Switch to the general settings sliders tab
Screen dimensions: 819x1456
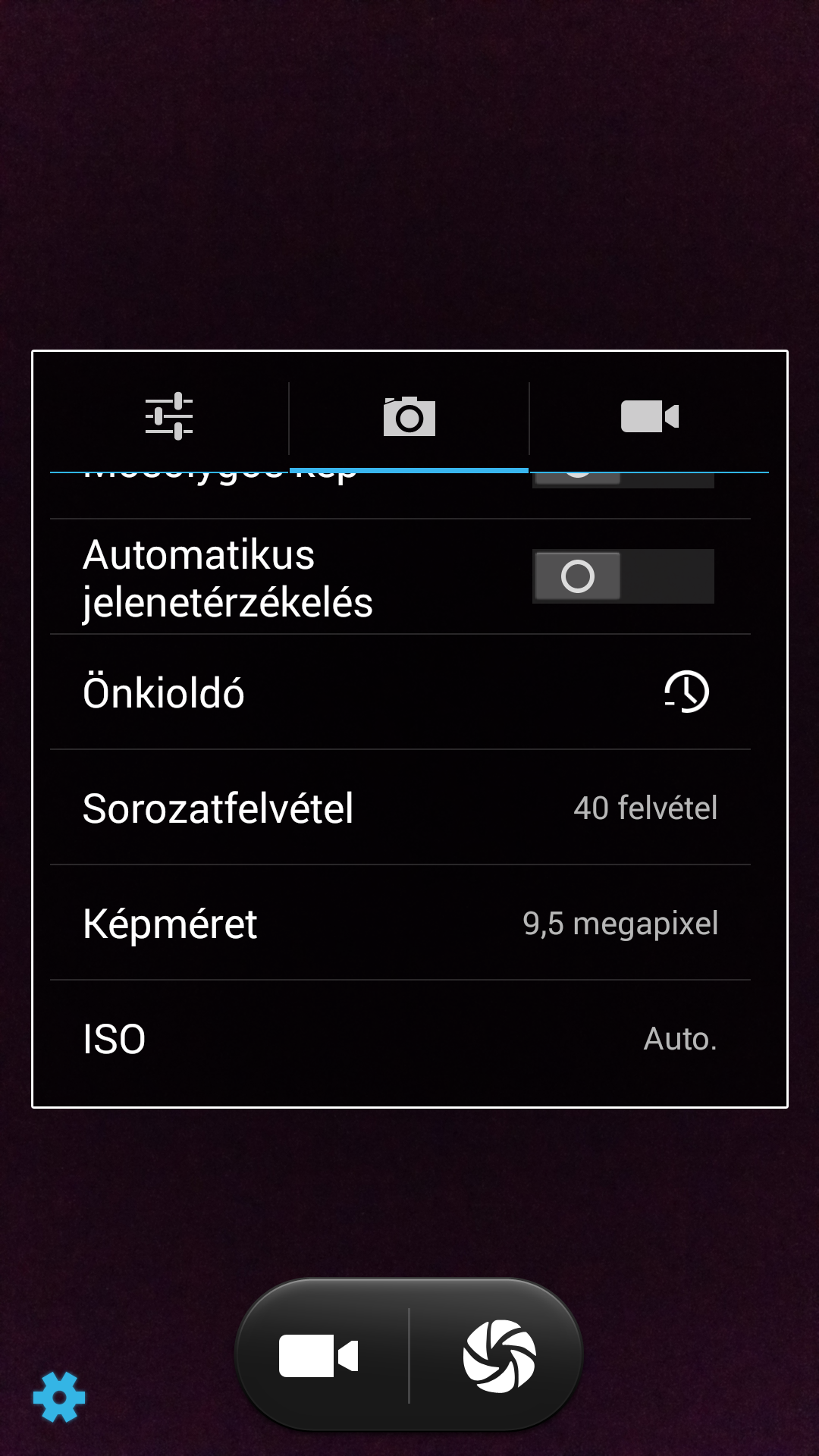169,416
